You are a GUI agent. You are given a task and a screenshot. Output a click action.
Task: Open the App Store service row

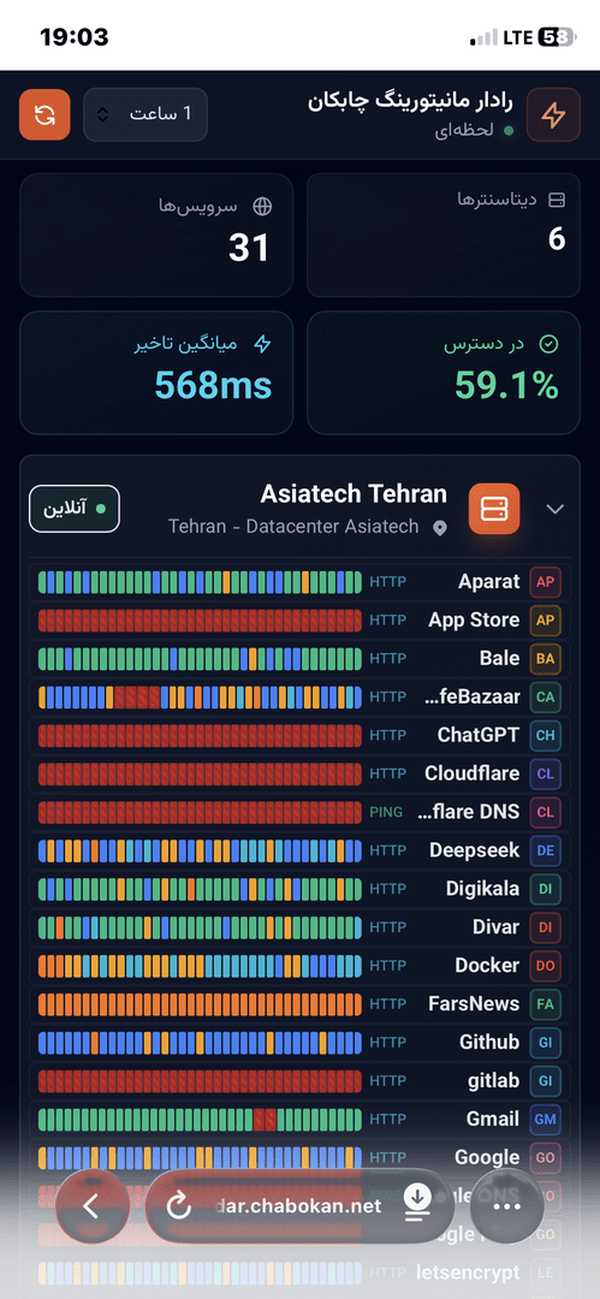click(299, 620)
